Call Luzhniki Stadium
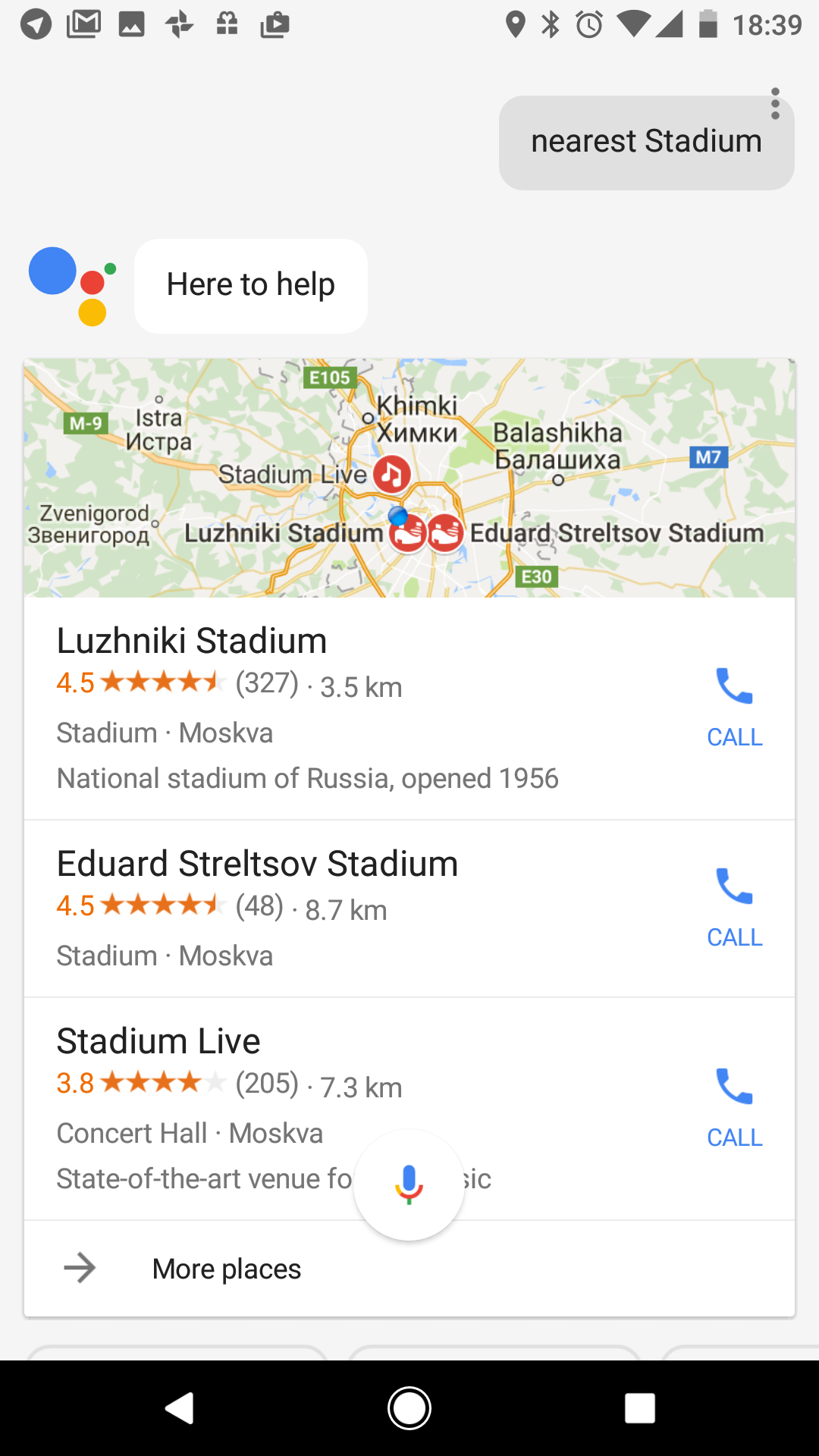This screenshot has height=1456, width=819. (734, 706)
